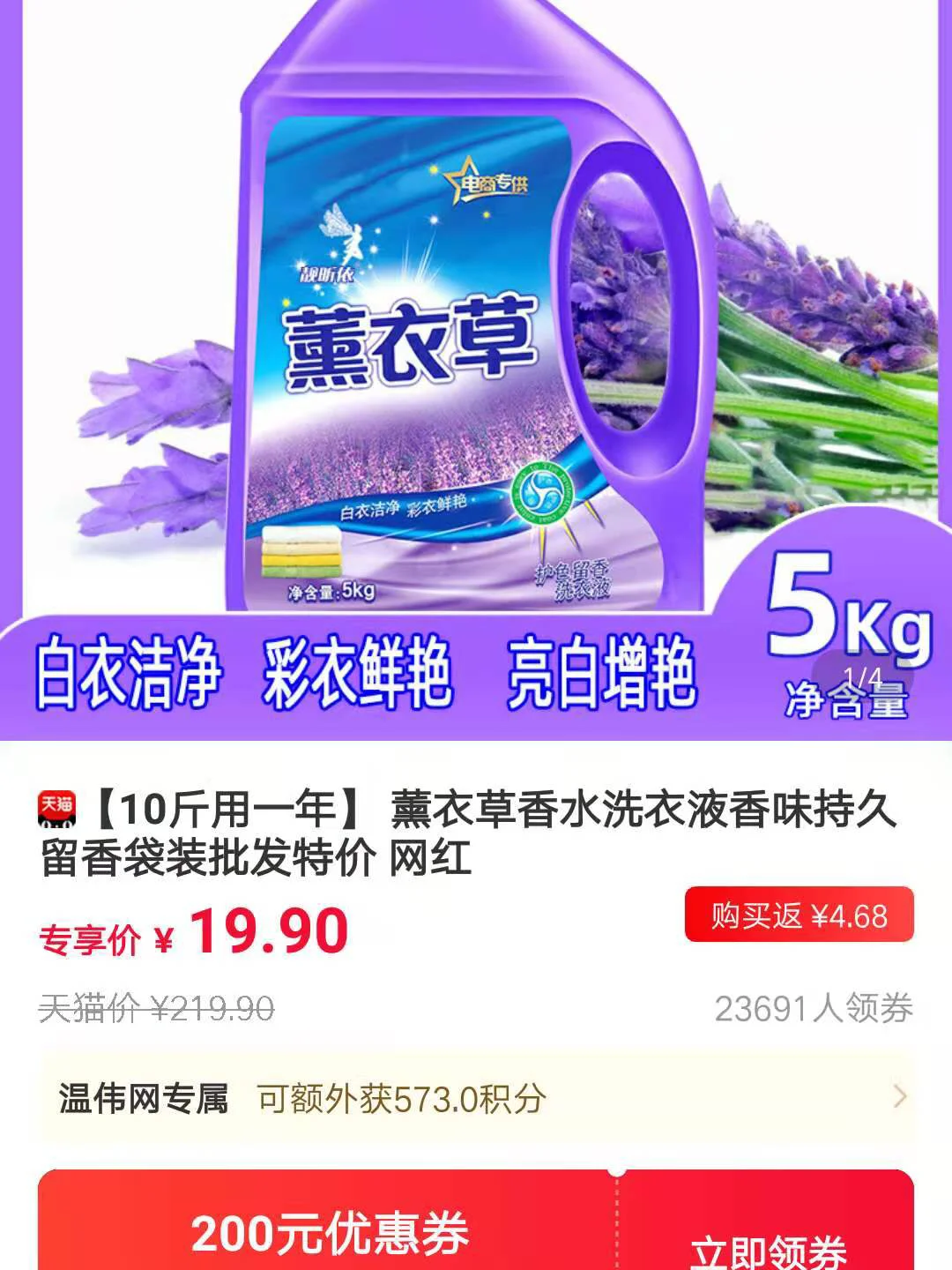Tap the 200元优惠券 coupon banner
The width and height of the screenshot is (952, 1270).
(329, 1233)
